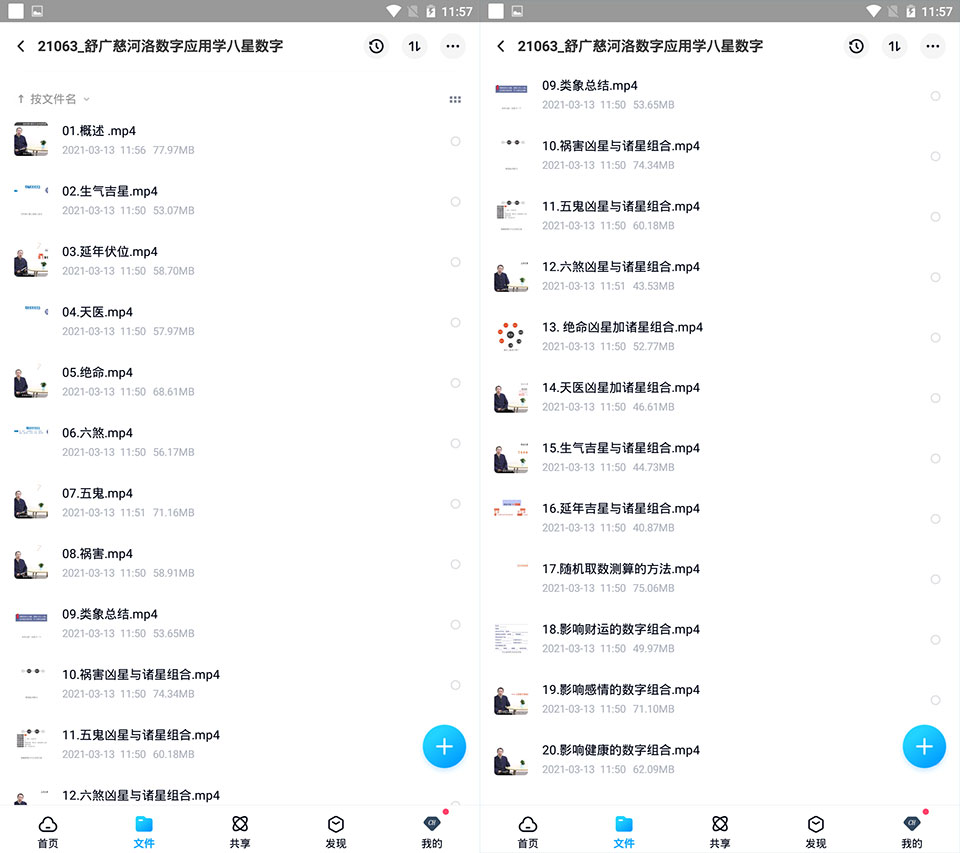The width and height of the screenshot is (960, 853).
Task: Switch to grid view layout
Action: coord(455,99)
